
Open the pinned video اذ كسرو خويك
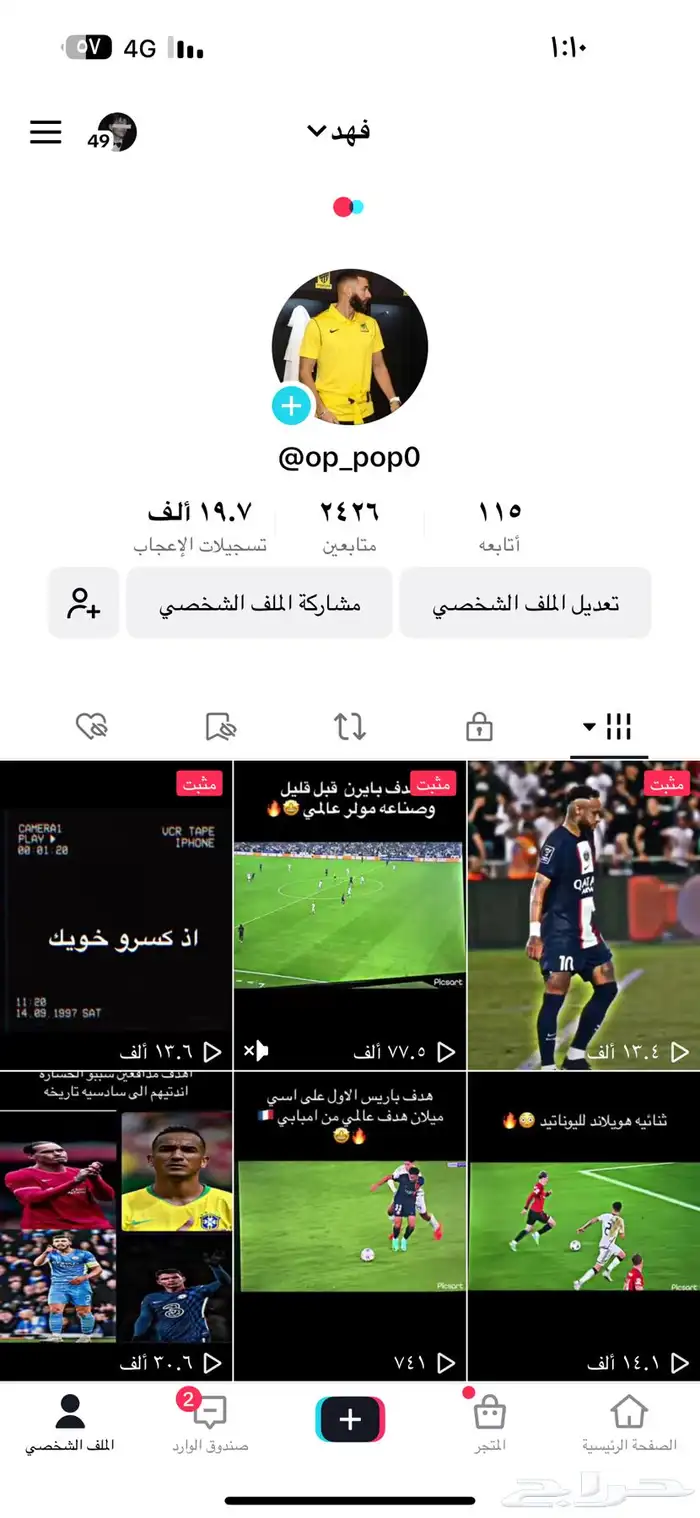pos(116,915)
